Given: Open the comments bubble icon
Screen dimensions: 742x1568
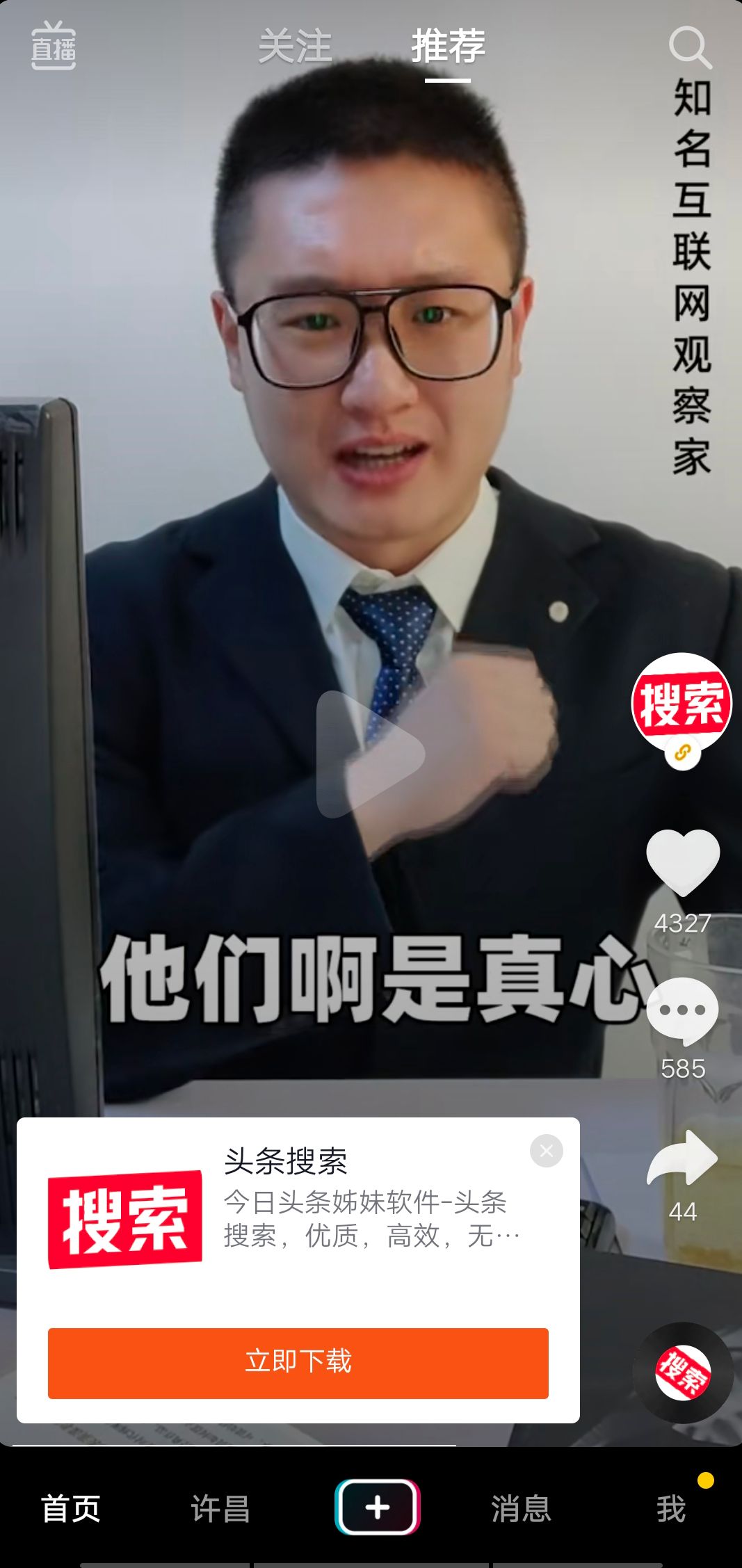Looking at the screenshot, I should point(682,1011).
